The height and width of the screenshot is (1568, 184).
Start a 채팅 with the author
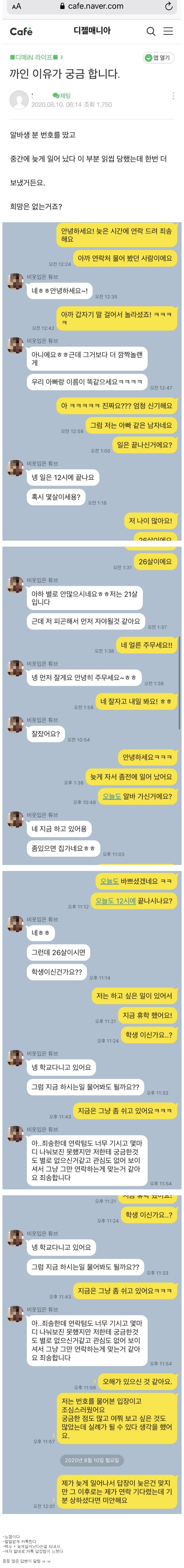[62, 96]
